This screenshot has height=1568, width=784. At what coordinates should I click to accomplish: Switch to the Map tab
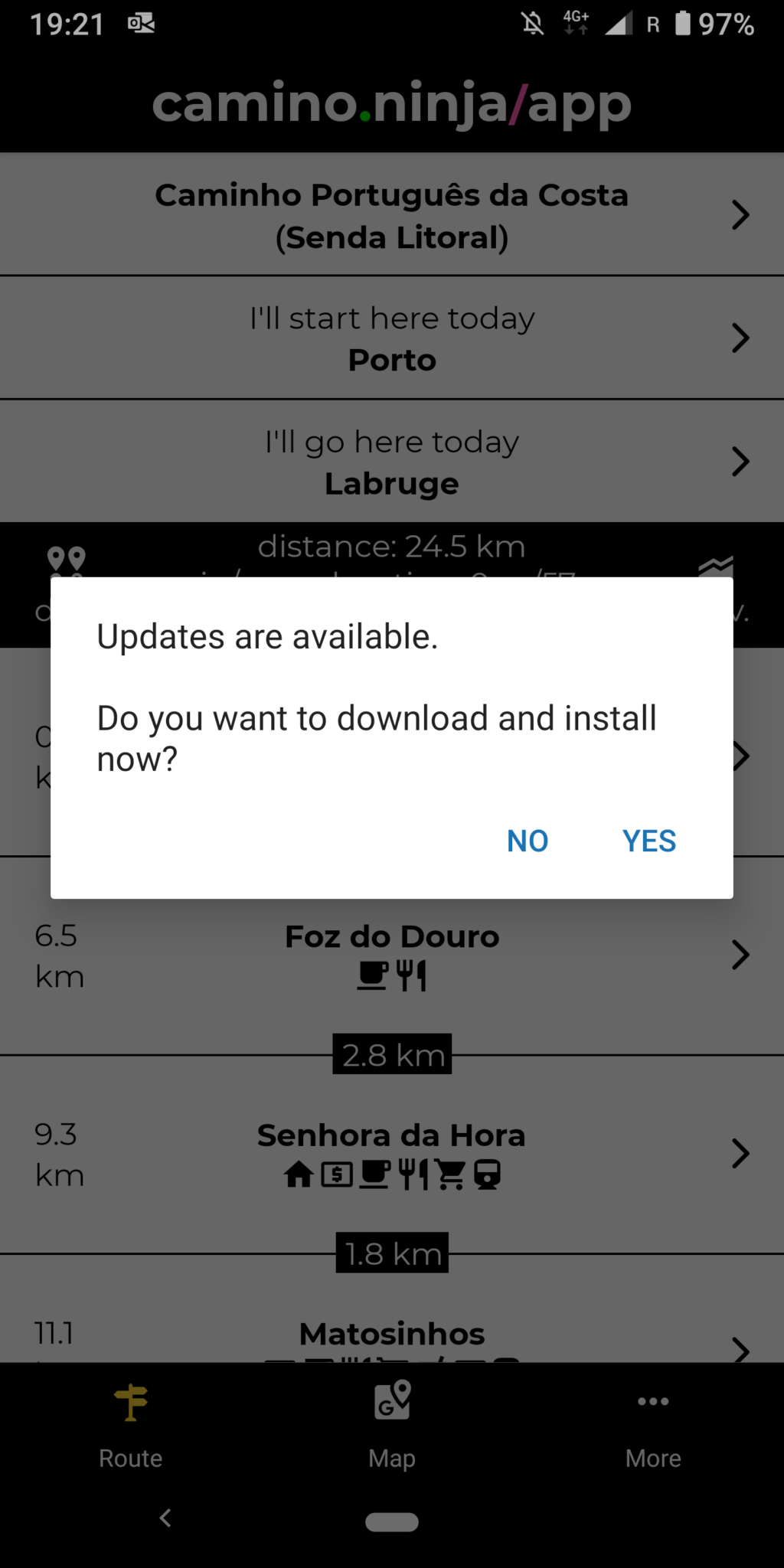coord(392,1426)
